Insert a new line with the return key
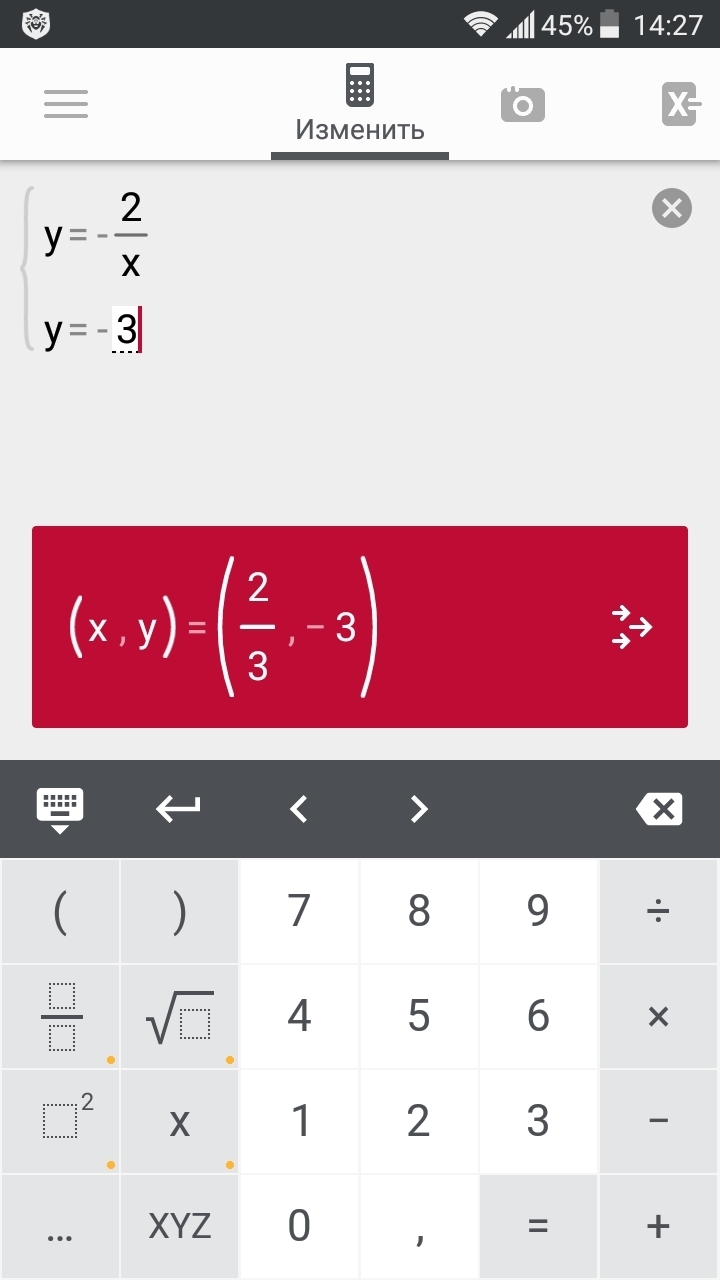Image resolution: width=720 pixels, height=1280 pixels. coord(179,809)
